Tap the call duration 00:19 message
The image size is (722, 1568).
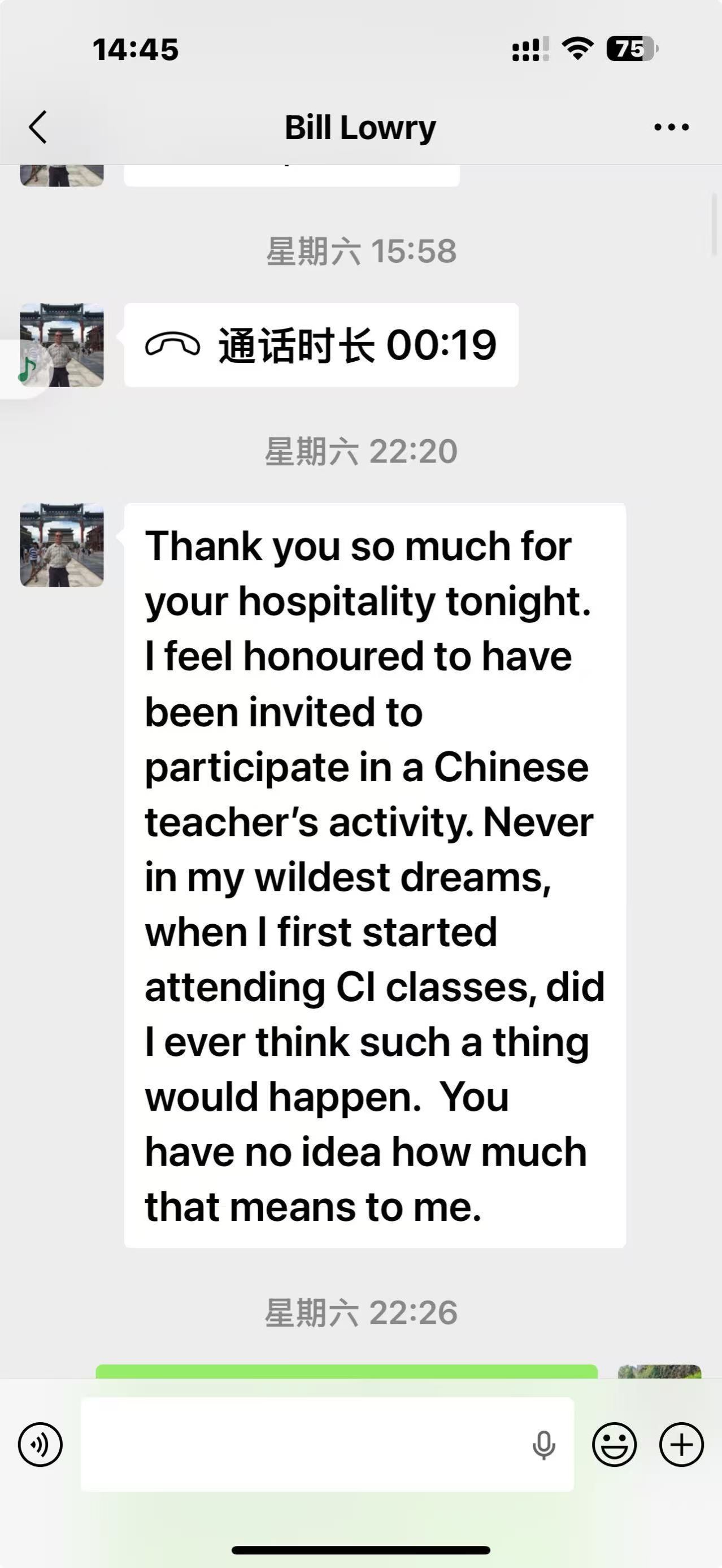(x=321, y=345)
